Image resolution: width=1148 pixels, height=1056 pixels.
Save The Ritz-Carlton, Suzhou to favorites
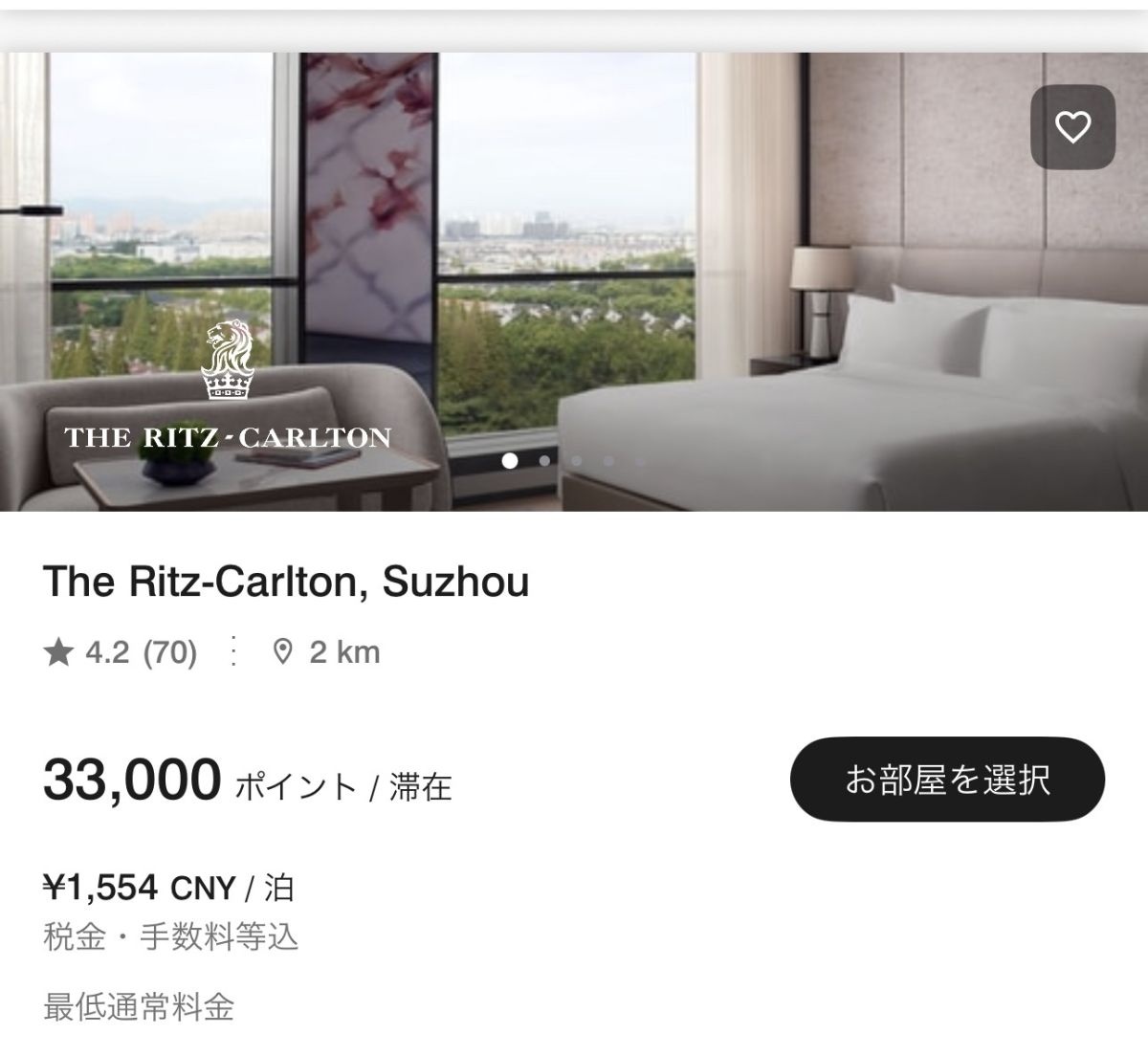click(1072, 127)
